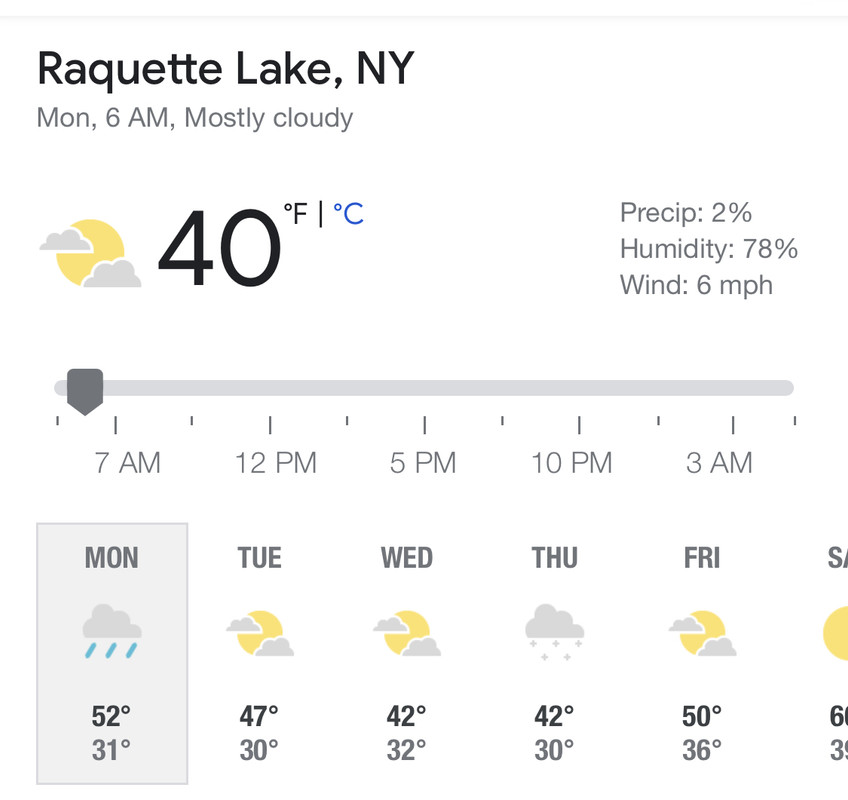Select Monday's forecast
The image size is (848, 800).
(112, 652)
